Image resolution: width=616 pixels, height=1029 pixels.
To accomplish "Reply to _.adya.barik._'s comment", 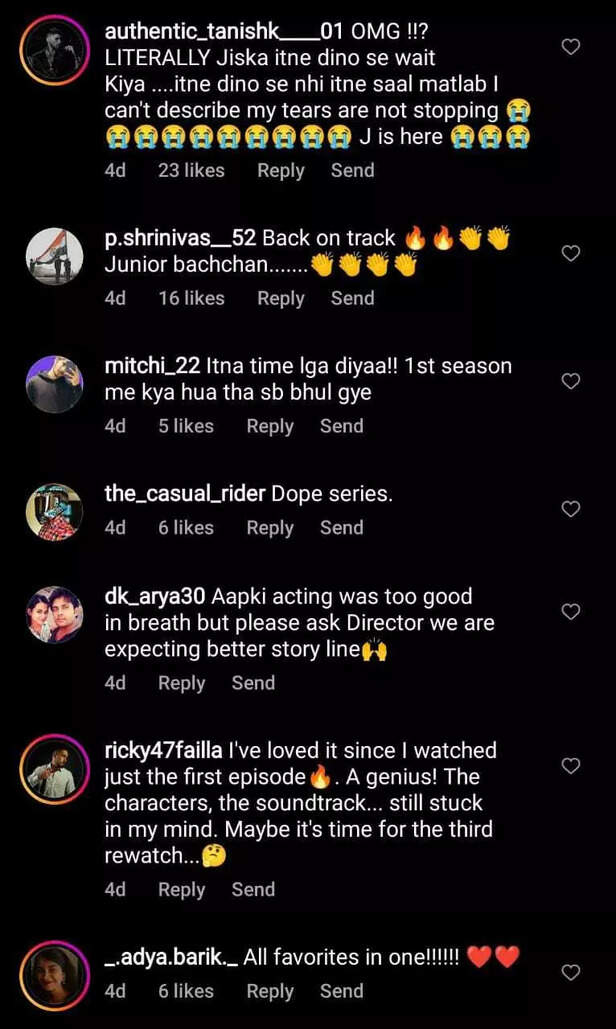I will [x=269, y=992].
